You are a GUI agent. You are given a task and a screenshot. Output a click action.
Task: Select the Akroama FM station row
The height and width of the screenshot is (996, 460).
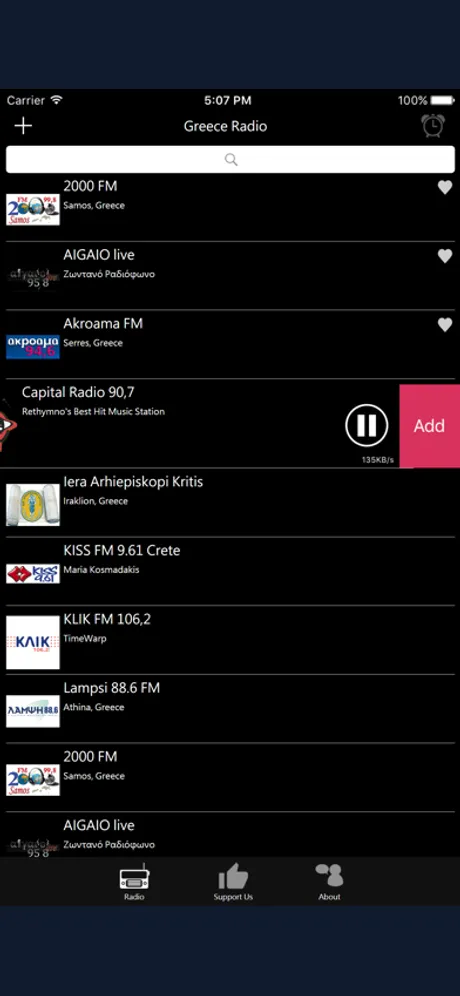[230, 344]
